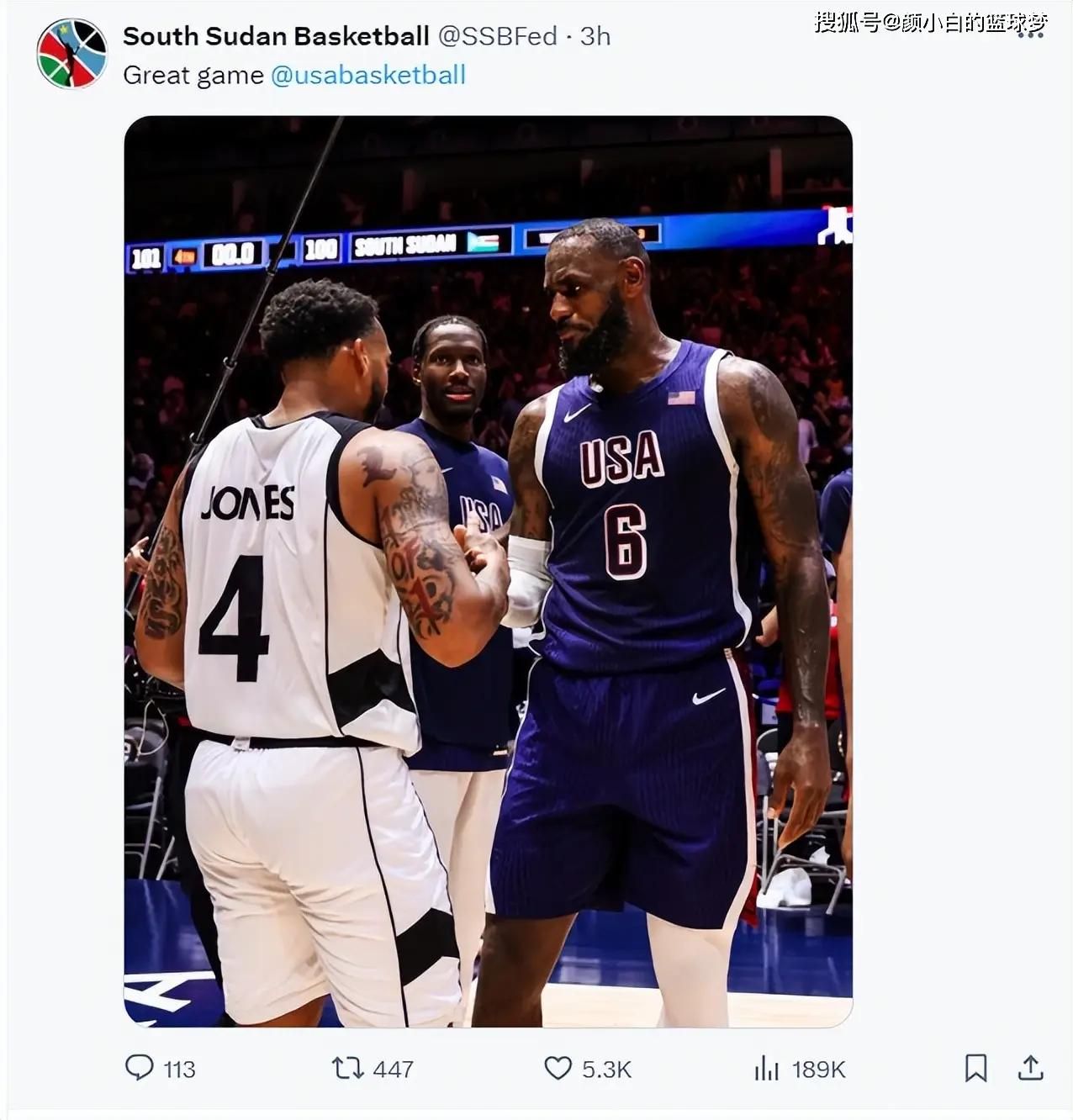Open South Sudan Basketball profile avatar
Viewport: 1073px width, 1120px height.
[x=71, y=53]
